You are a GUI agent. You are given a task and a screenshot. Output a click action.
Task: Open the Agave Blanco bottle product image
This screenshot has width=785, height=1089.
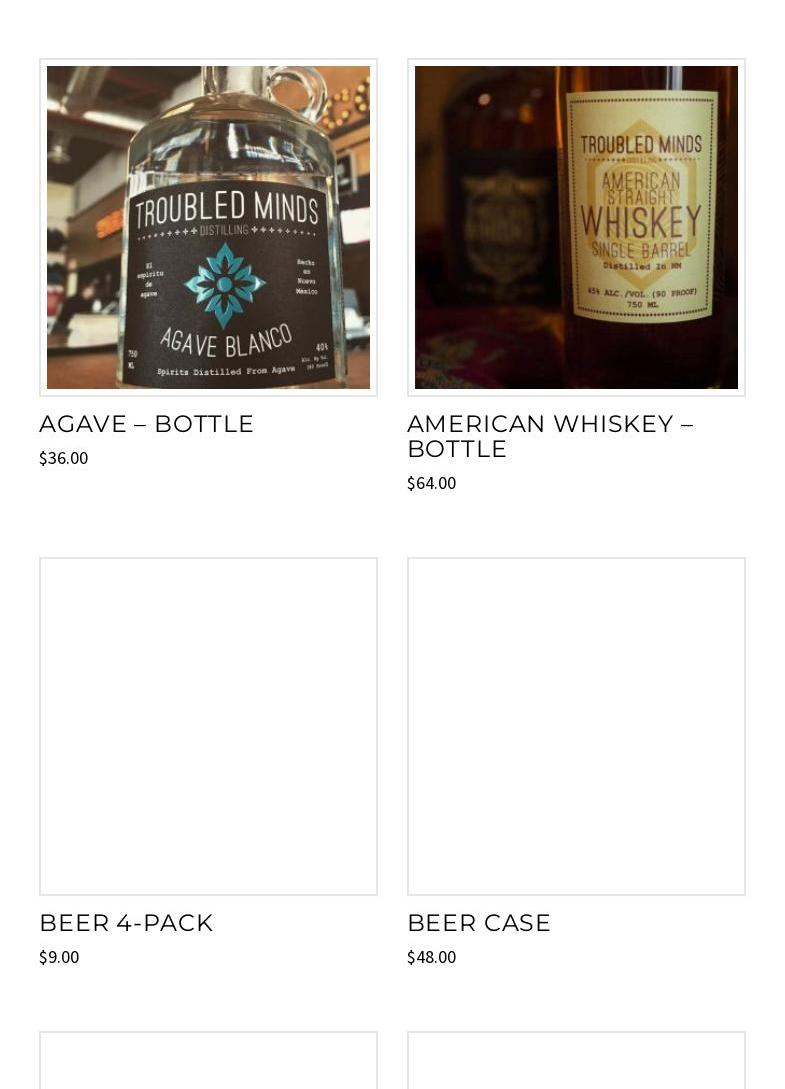[208, 227]
